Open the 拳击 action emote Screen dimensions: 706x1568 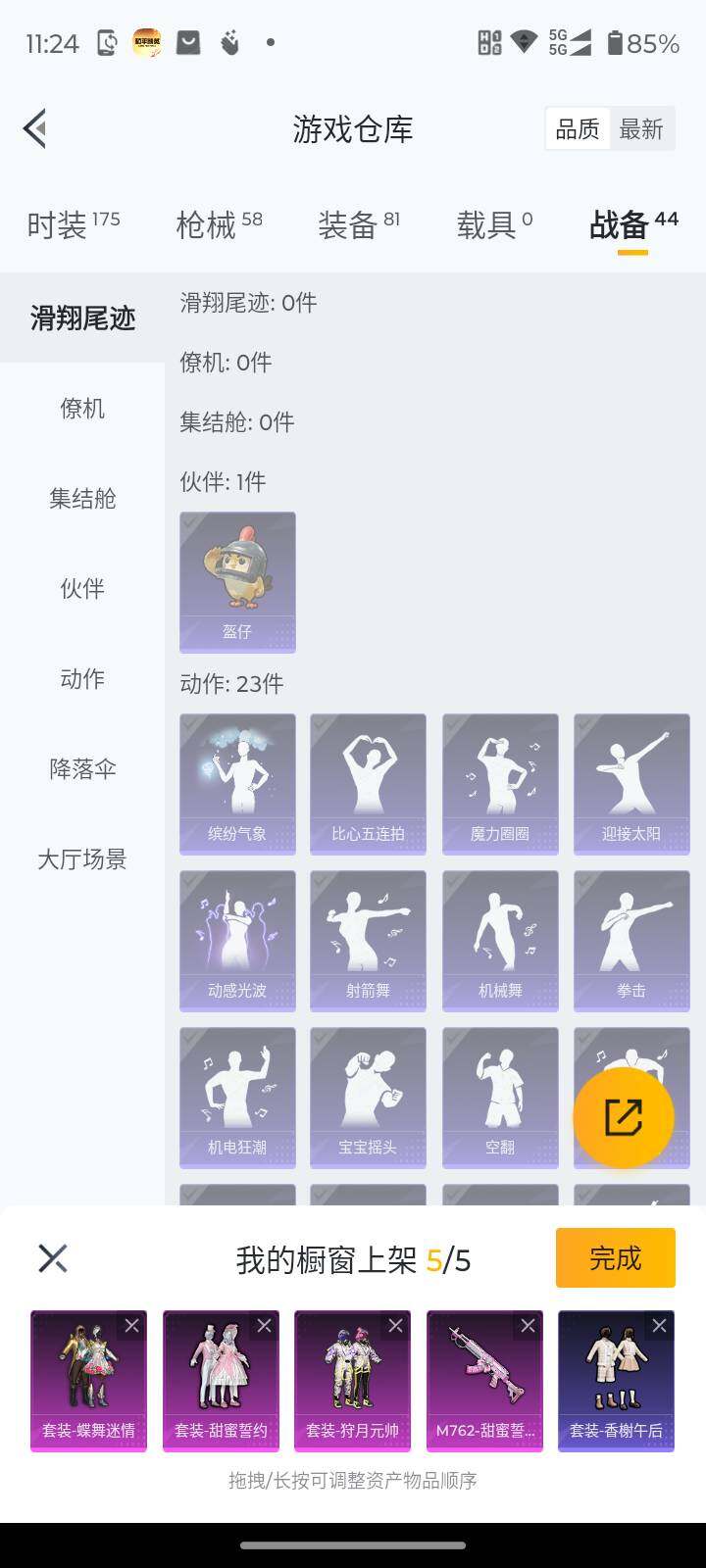coord(630,940)
